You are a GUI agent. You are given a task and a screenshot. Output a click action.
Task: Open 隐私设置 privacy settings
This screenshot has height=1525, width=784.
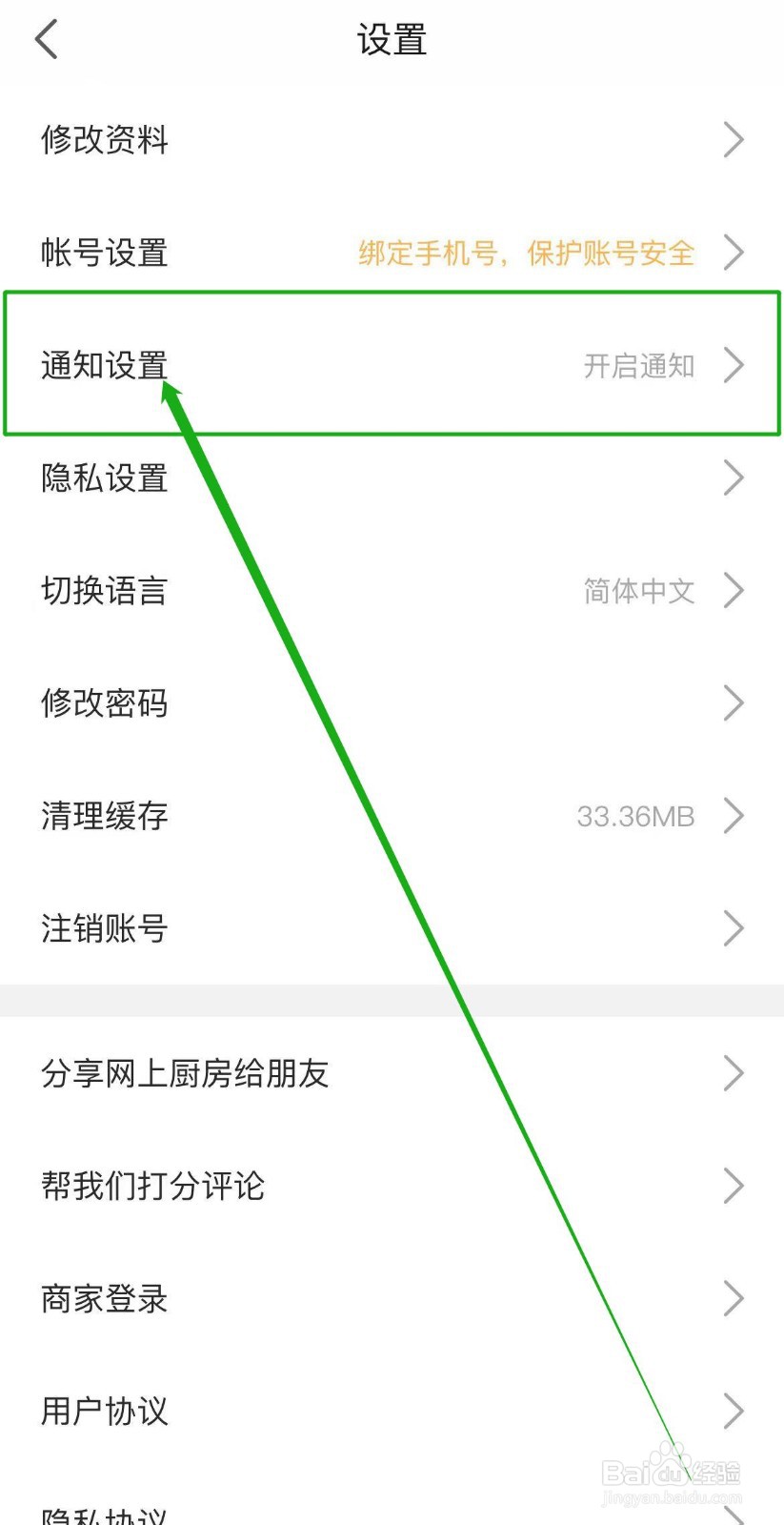coord(103,478)
